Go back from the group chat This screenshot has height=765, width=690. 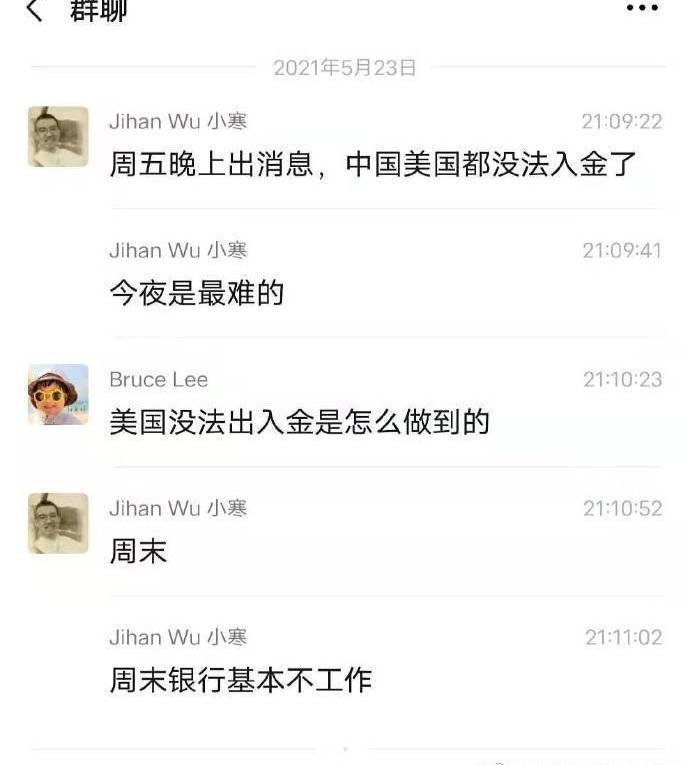tap(34, 10)
